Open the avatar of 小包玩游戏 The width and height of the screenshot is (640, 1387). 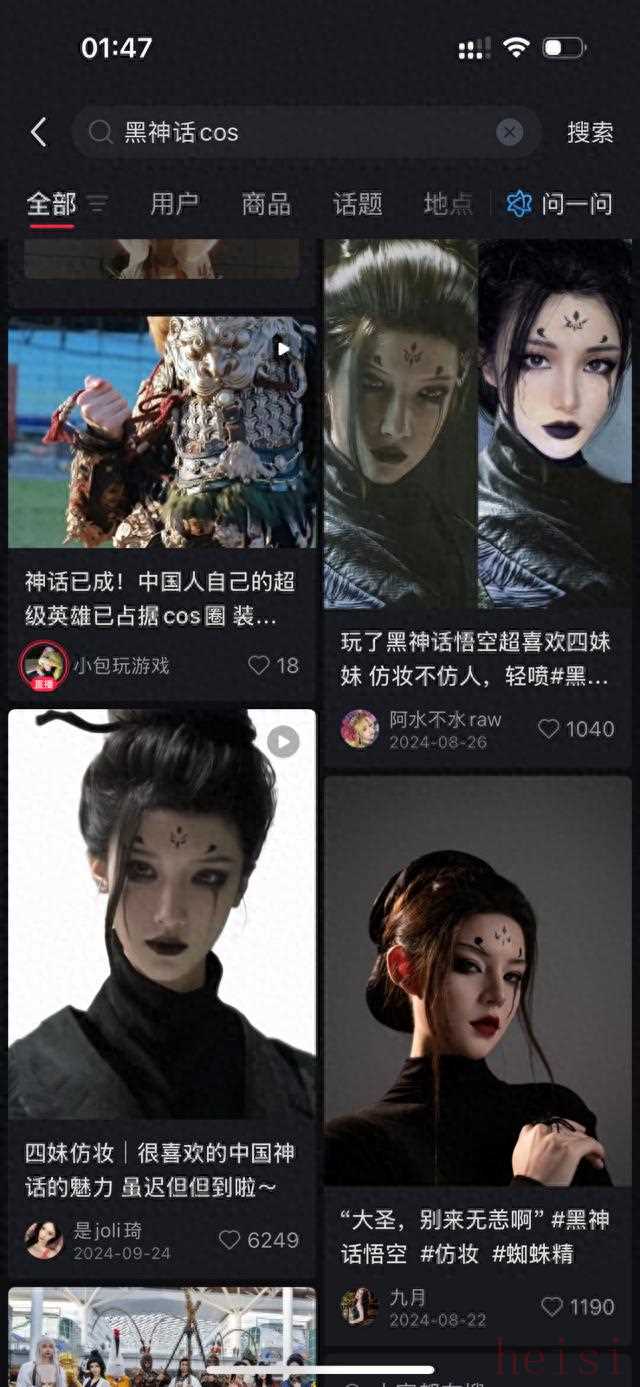coord(44,666)
